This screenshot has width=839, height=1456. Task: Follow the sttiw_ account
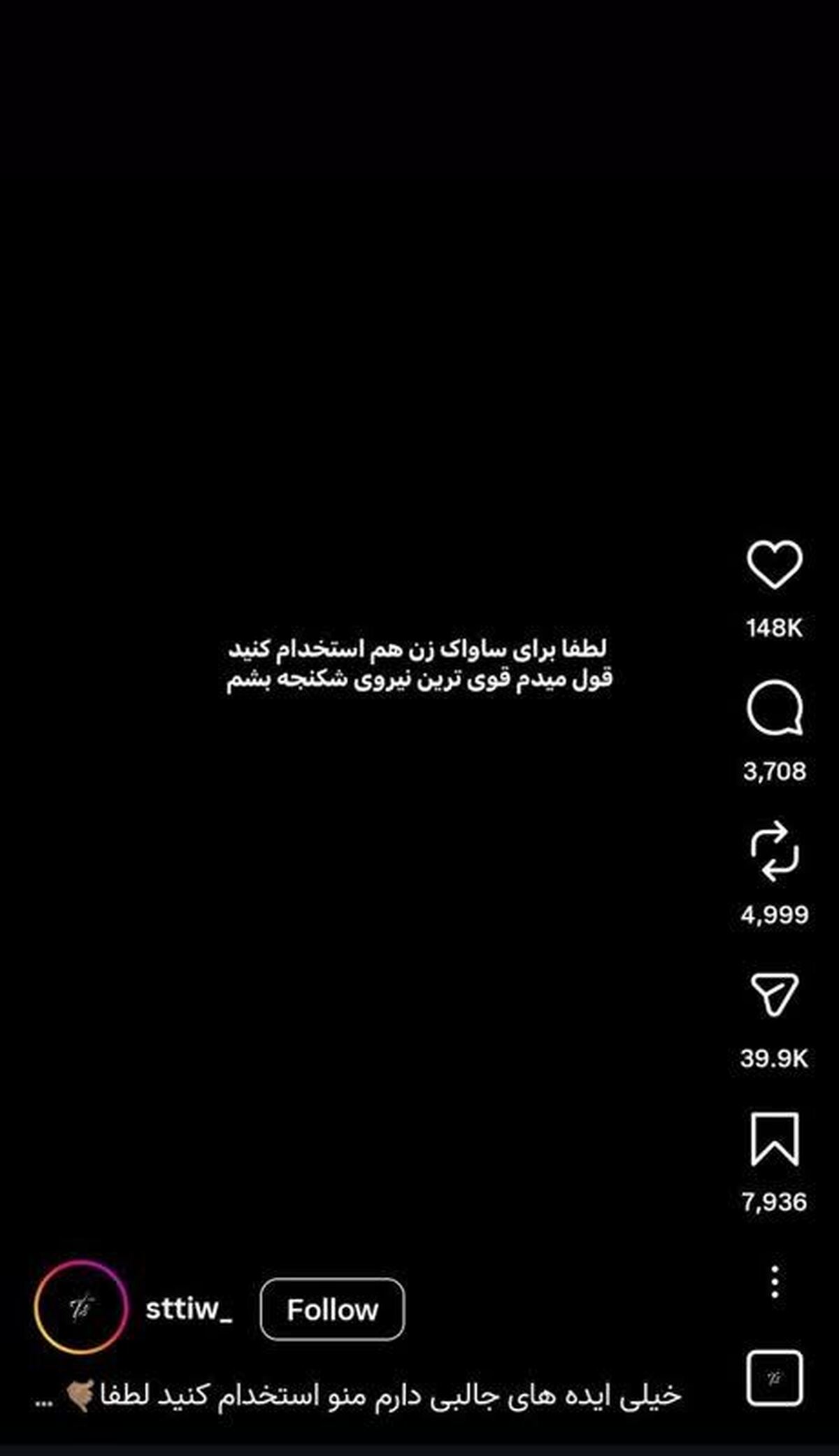tap(332, 1309)
